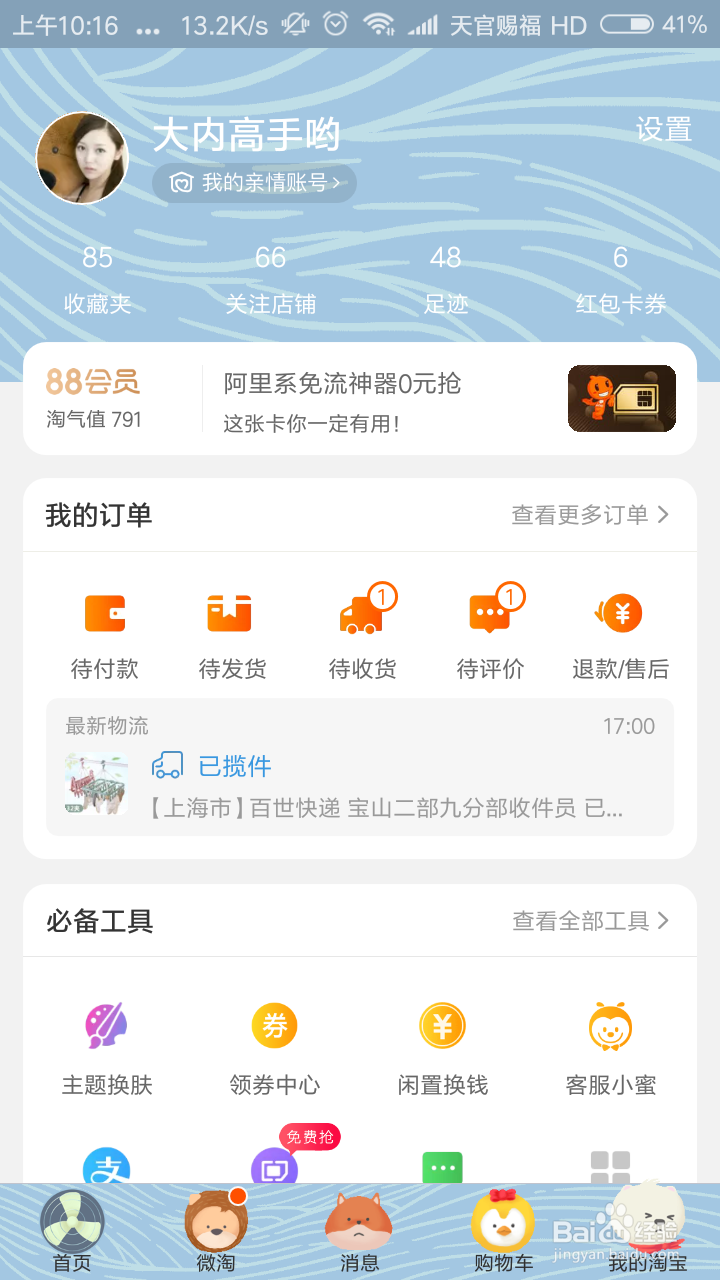Open the 设置 settings page

point(662,130)
